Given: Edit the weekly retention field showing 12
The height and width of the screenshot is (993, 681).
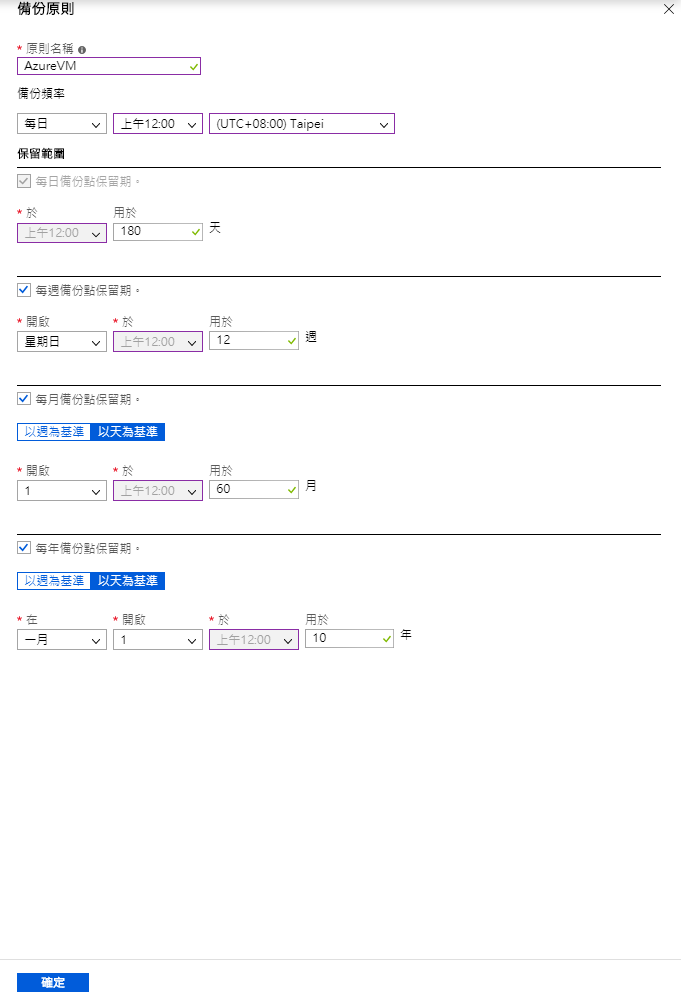Looking at the screenshot, I should 250,341.
